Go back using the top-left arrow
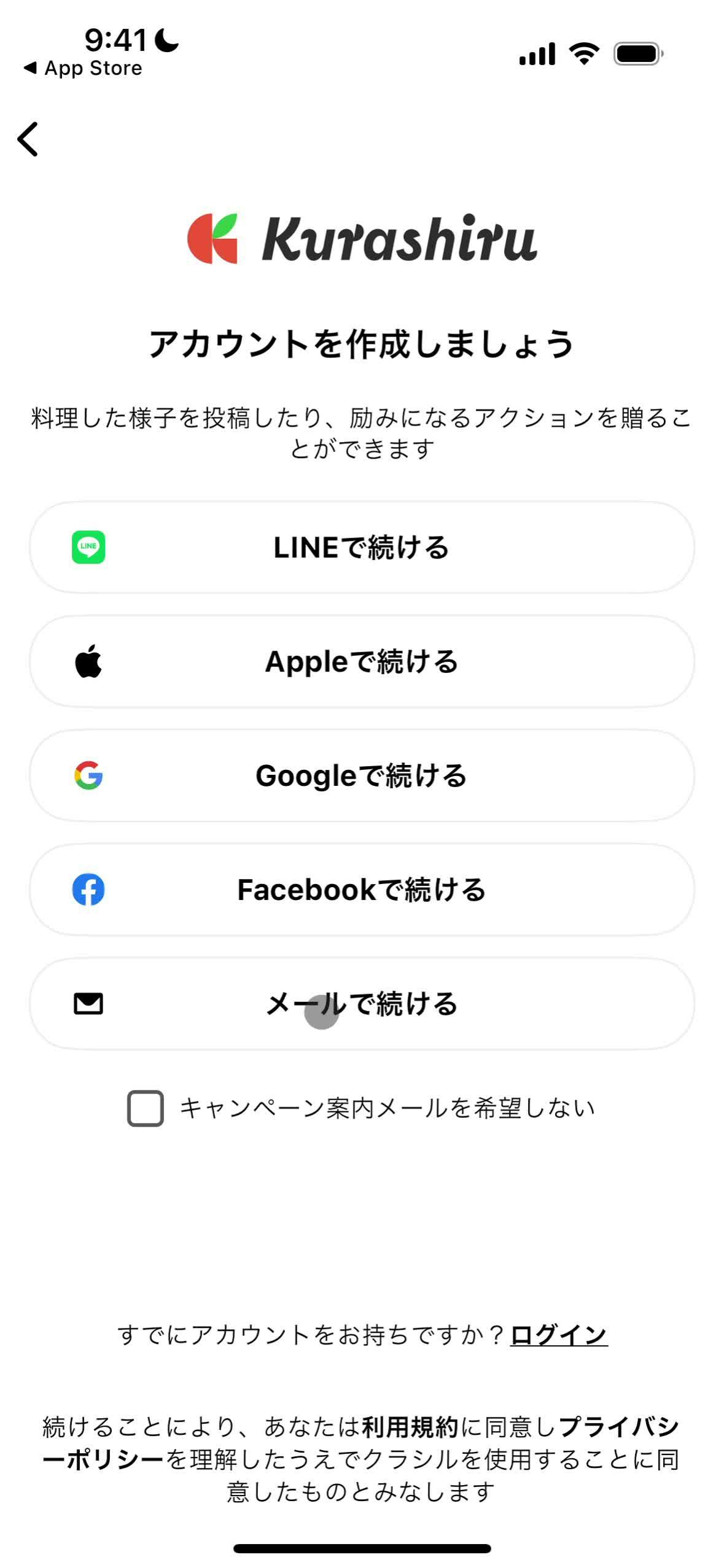The height and width of the screenshot is (1568, 724). [28, 139]
